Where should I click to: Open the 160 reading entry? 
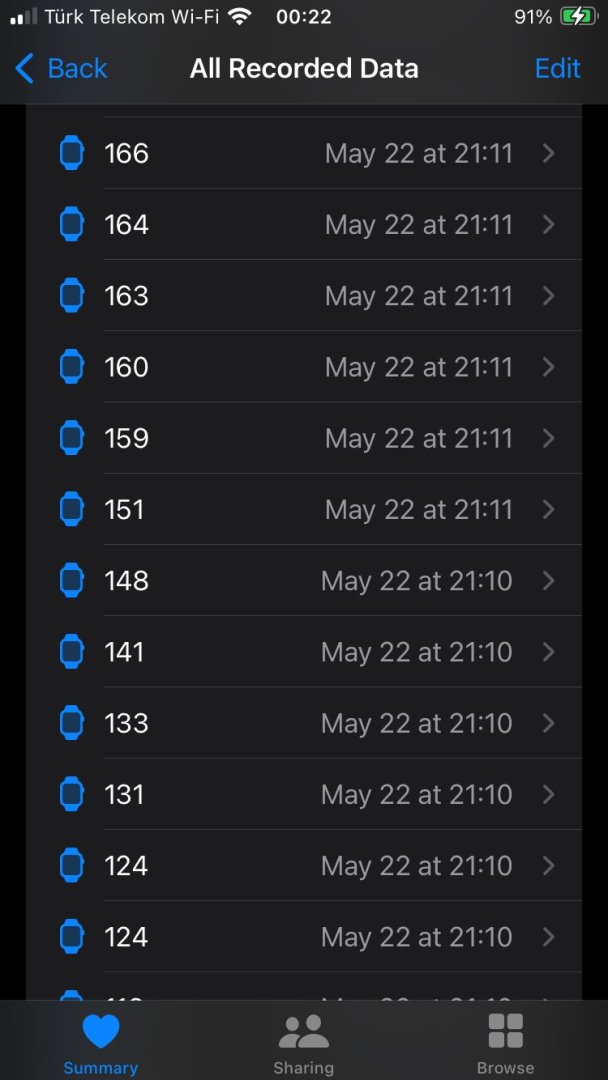pyautogui.click(x=304, y=367)
